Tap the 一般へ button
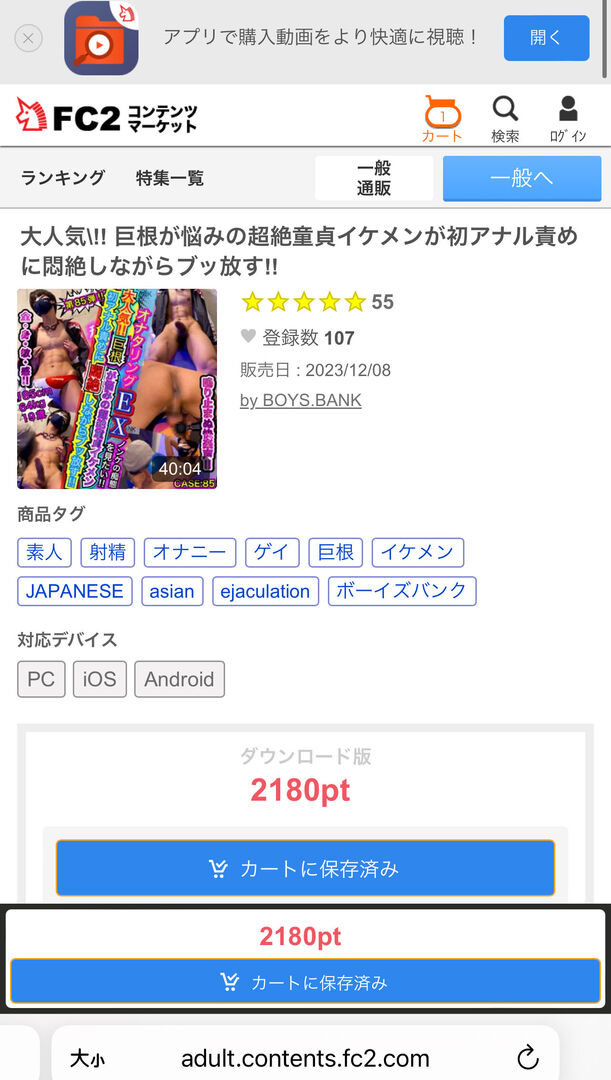The width and height of the screenshot is (611, 1080). tap(521, 178)
